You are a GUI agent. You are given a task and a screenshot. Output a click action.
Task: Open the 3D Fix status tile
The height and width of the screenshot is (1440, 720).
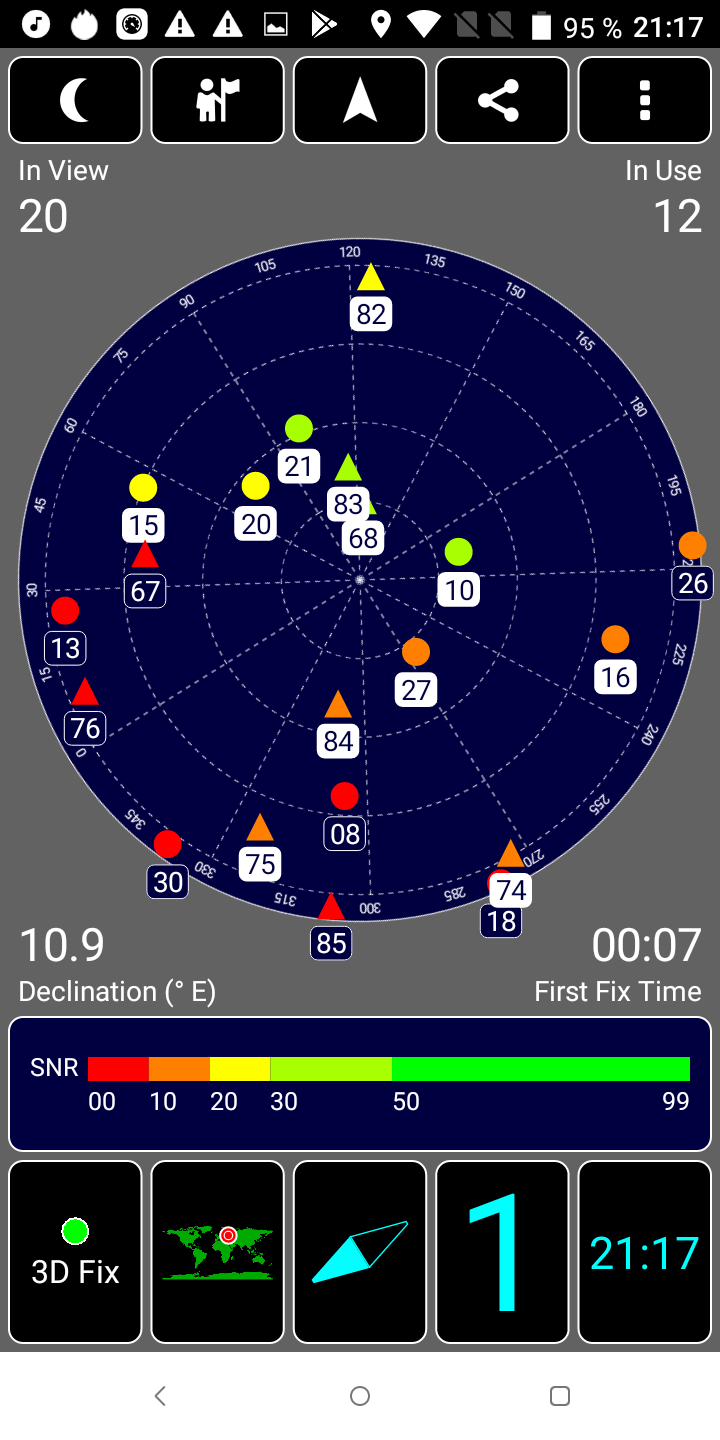point(75,1251)
